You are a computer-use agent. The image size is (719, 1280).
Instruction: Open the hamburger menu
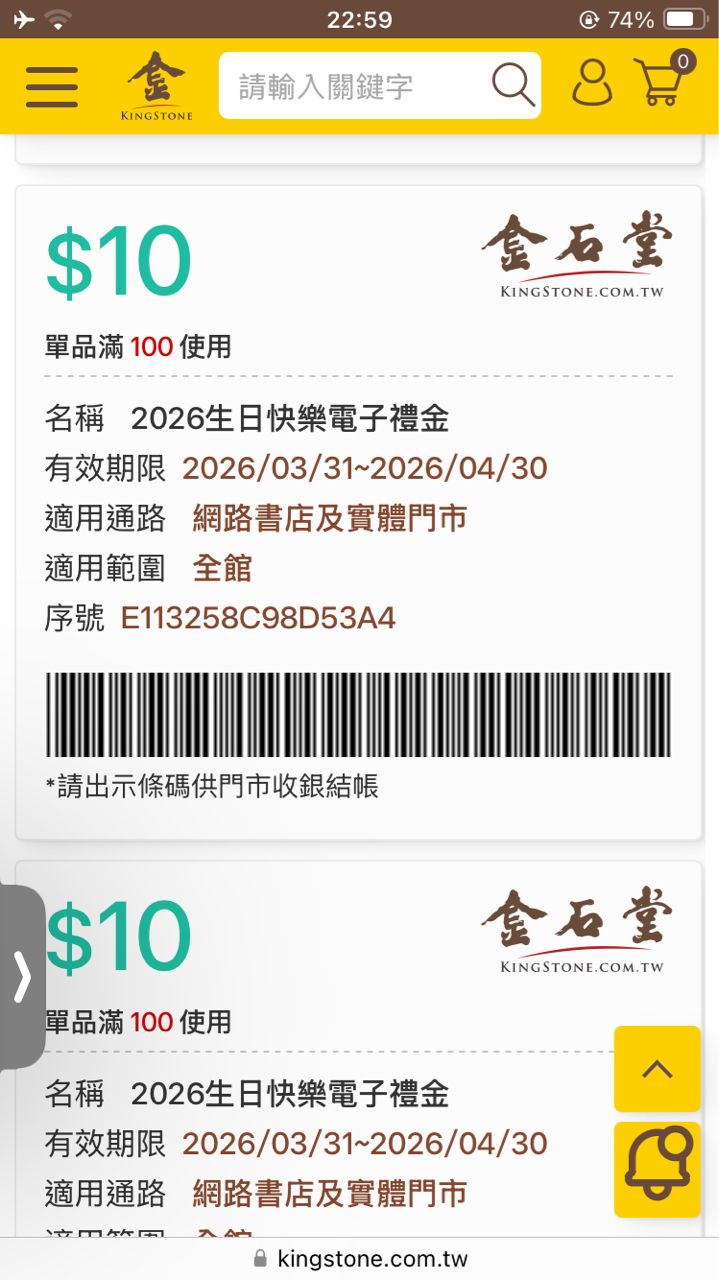pos(52,87)
